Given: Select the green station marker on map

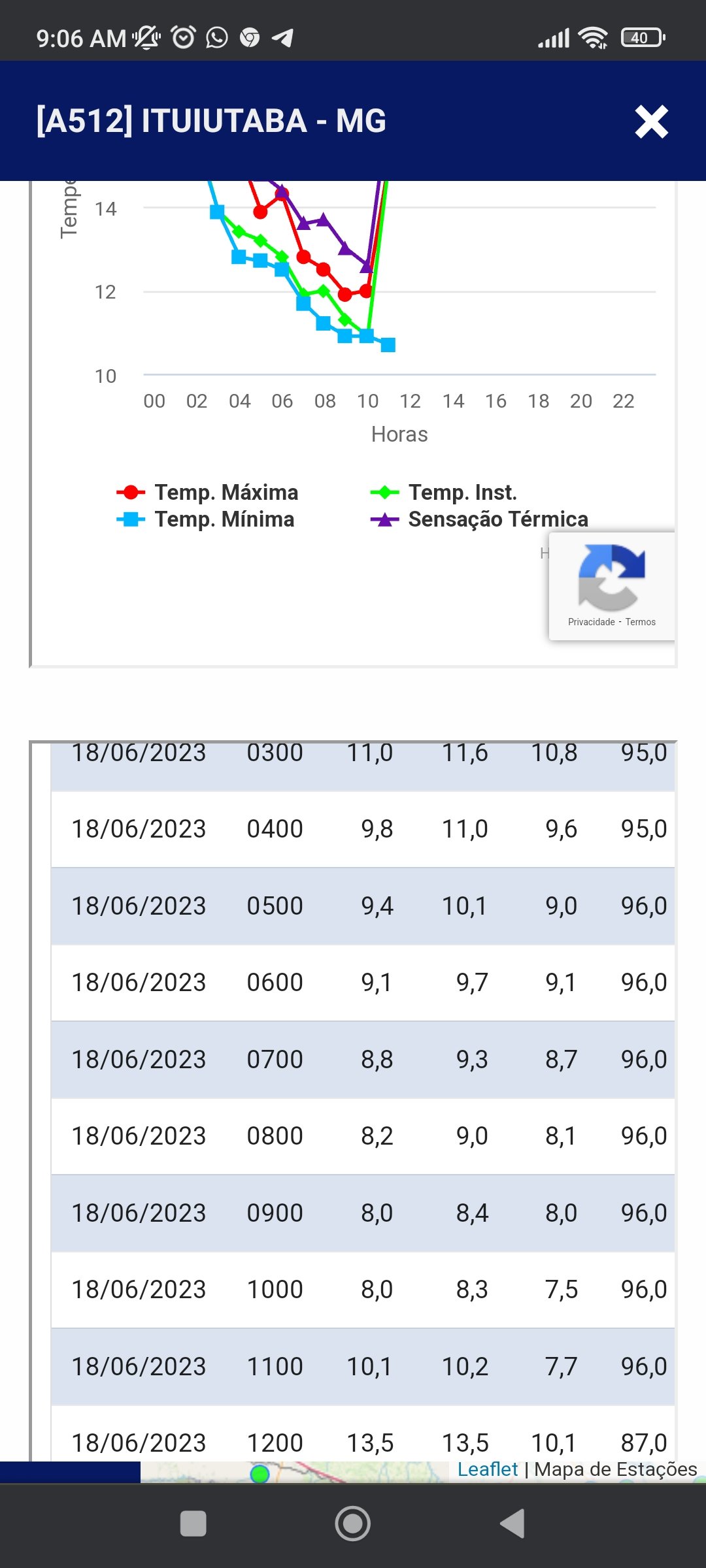Looking at the screenshot, I should click(260, 1473).
